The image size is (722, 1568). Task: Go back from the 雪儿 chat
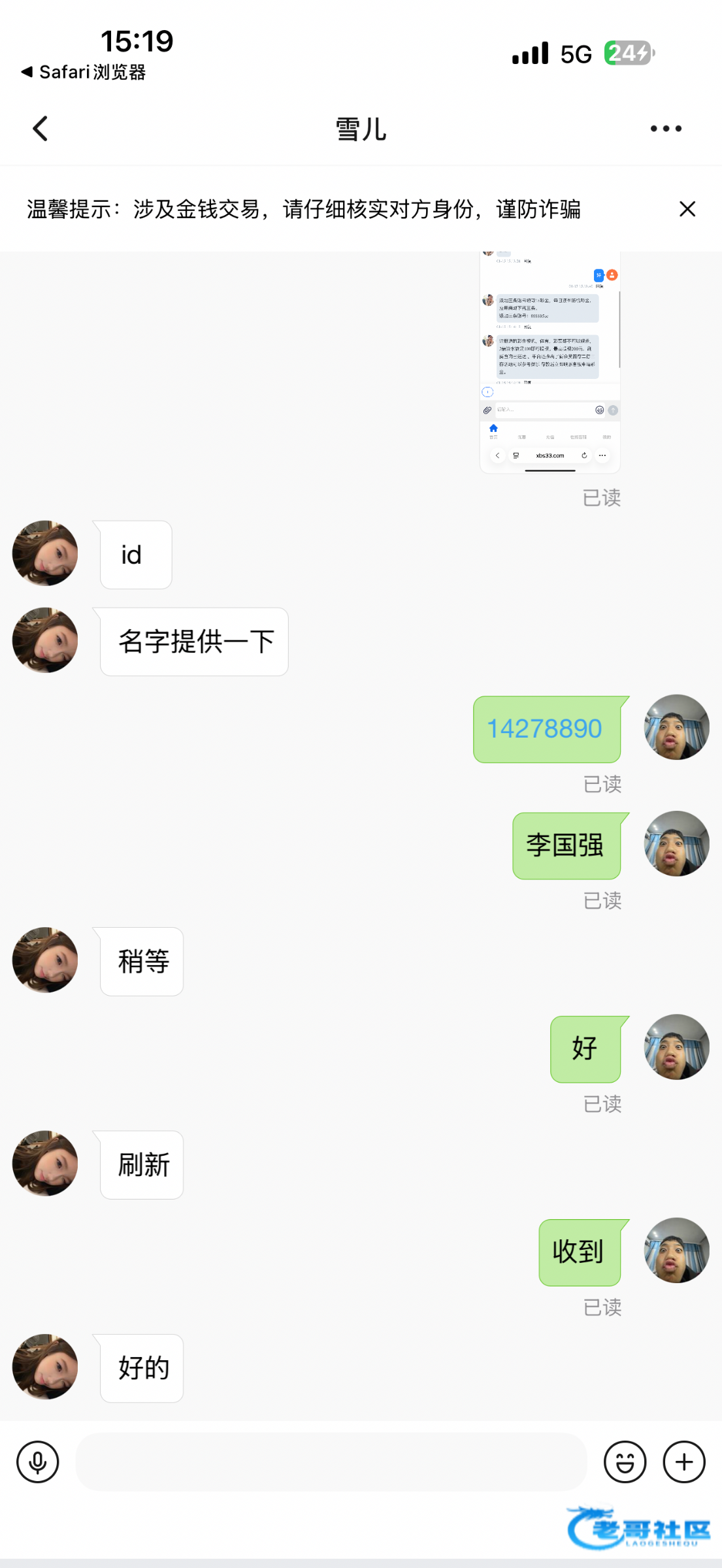(41, 129)
